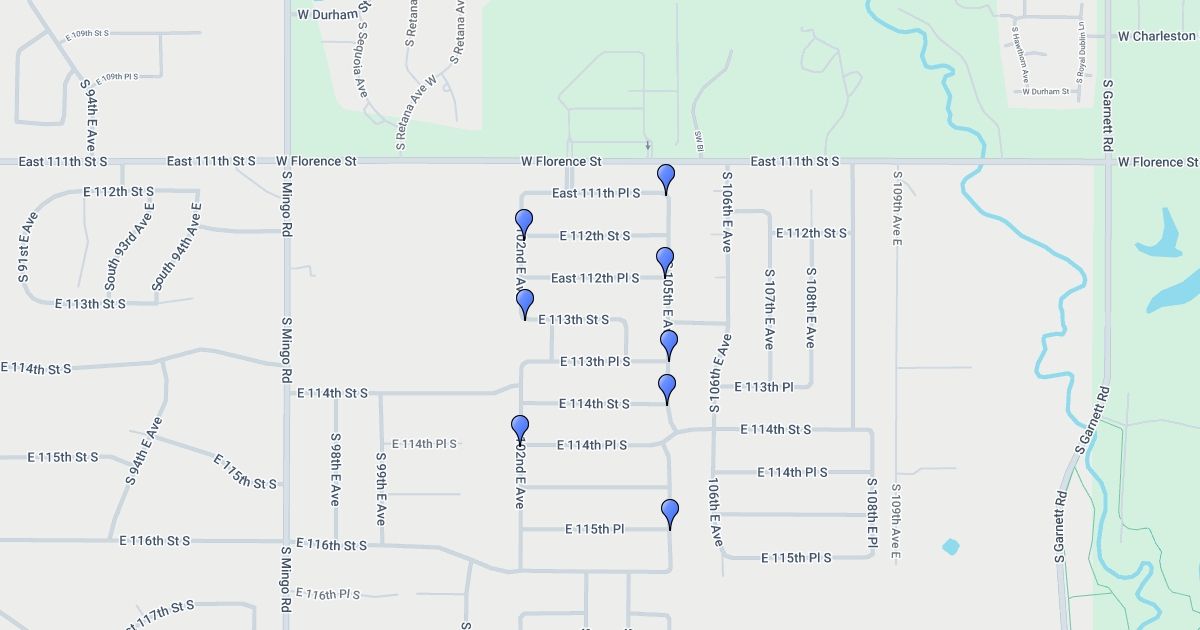Open the pin beside E 112th St S
The height and width of the screenshot is (630, 1200).
pyautogui.click(x=524, y=222)
